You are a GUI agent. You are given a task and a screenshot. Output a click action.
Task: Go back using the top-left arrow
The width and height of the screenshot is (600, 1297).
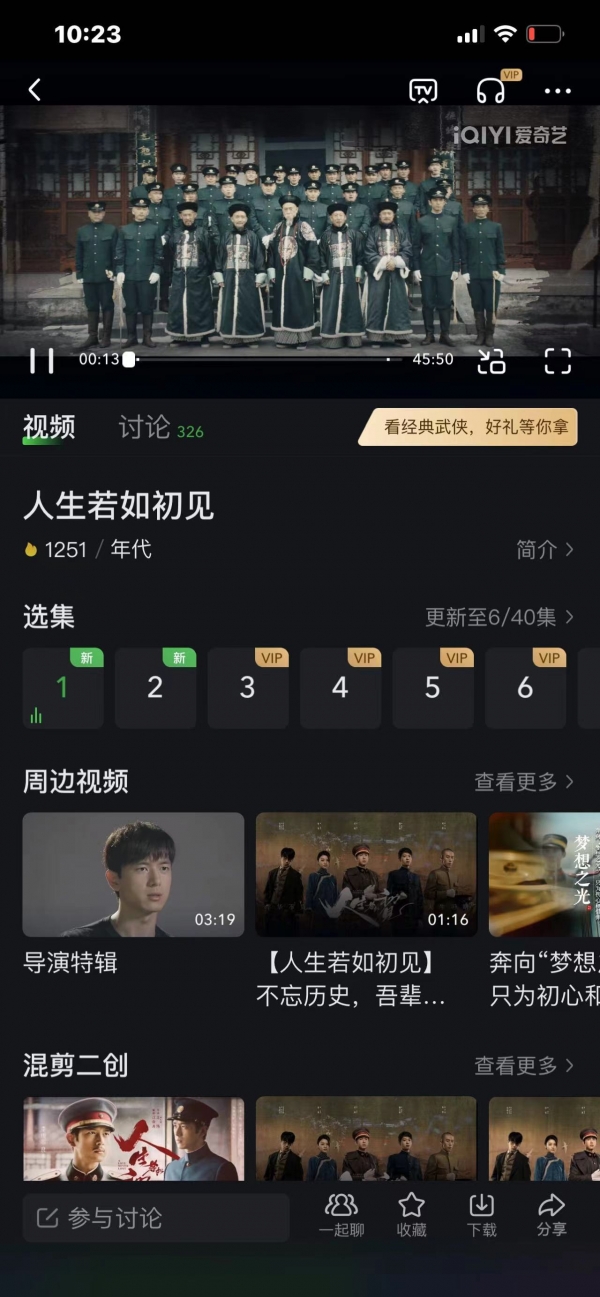(35, 90)
